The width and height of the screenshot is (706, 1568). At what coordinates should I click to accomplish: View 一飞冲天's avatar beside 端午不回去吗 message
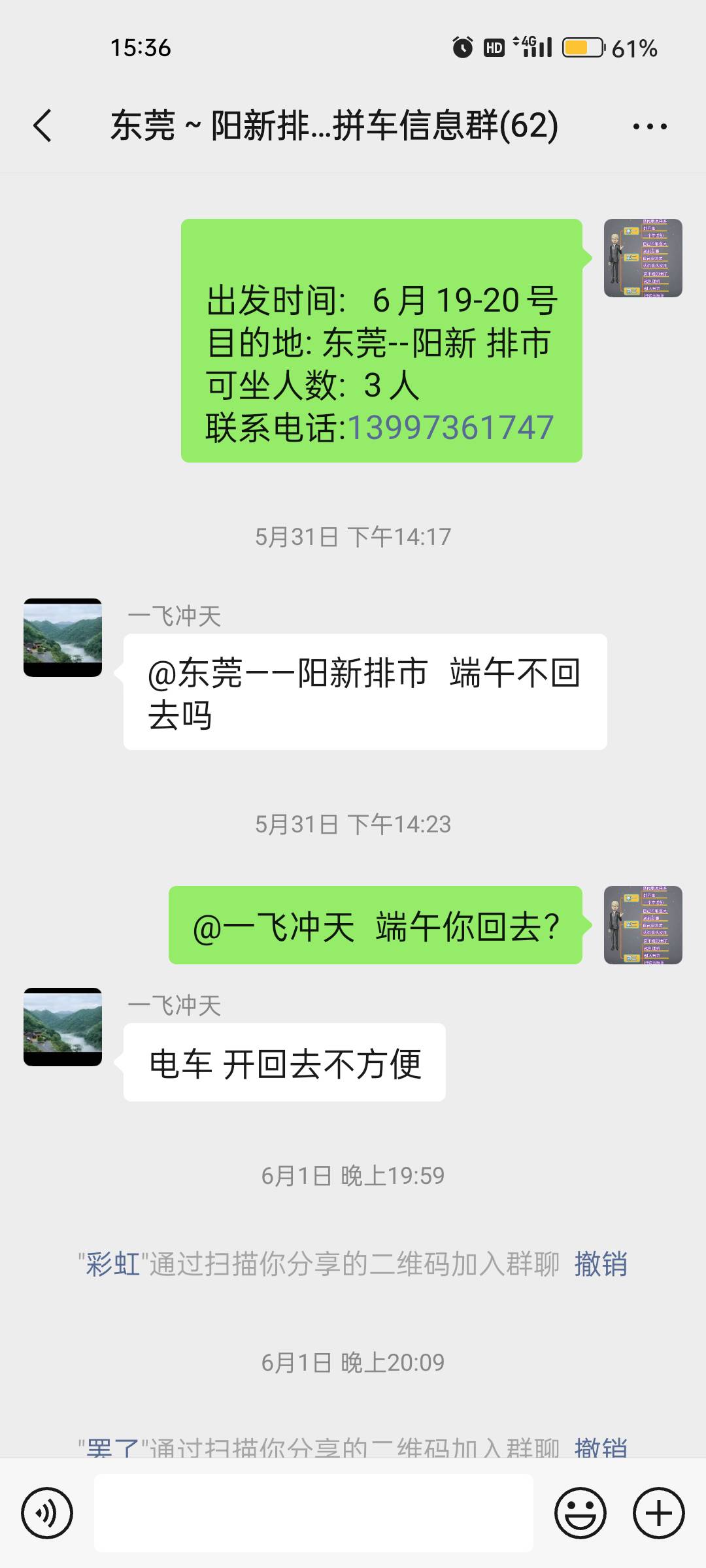63,638
